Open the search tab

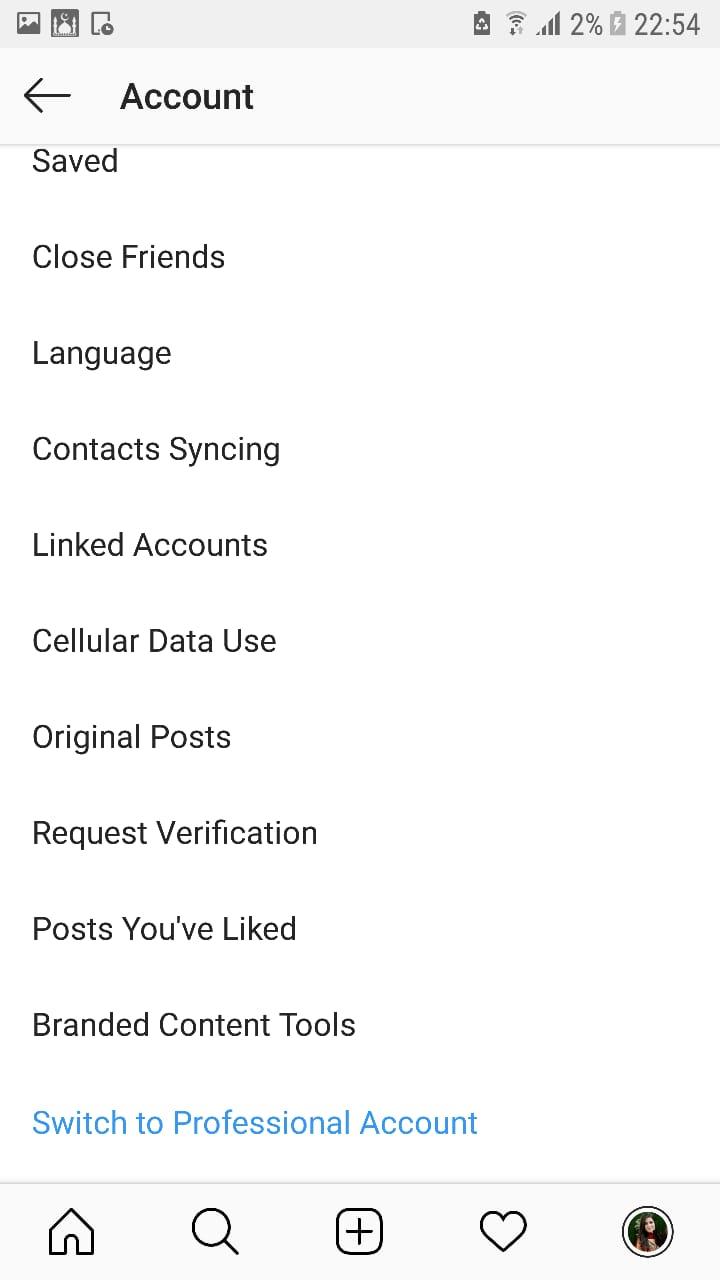coord(215,1231)
